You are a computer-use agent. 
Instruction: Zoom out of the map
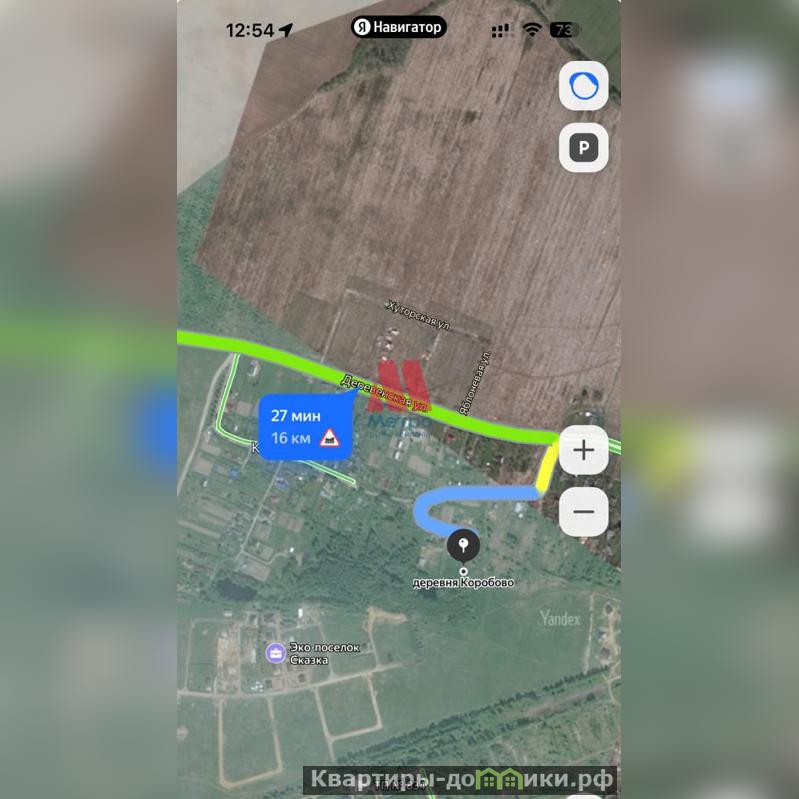[583, 513]
